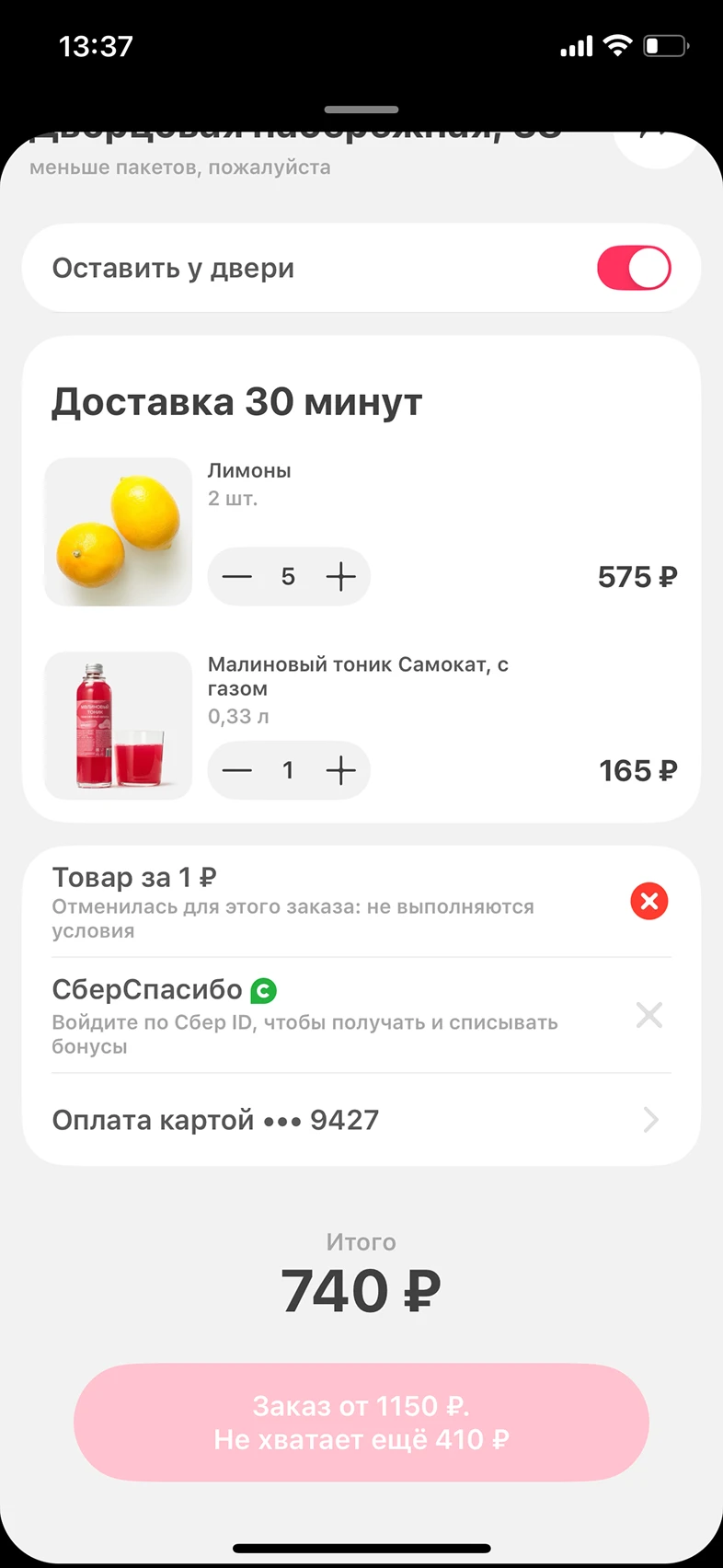
Task: Decrease Лимоны quantity by one
Action: pos(237,577)
